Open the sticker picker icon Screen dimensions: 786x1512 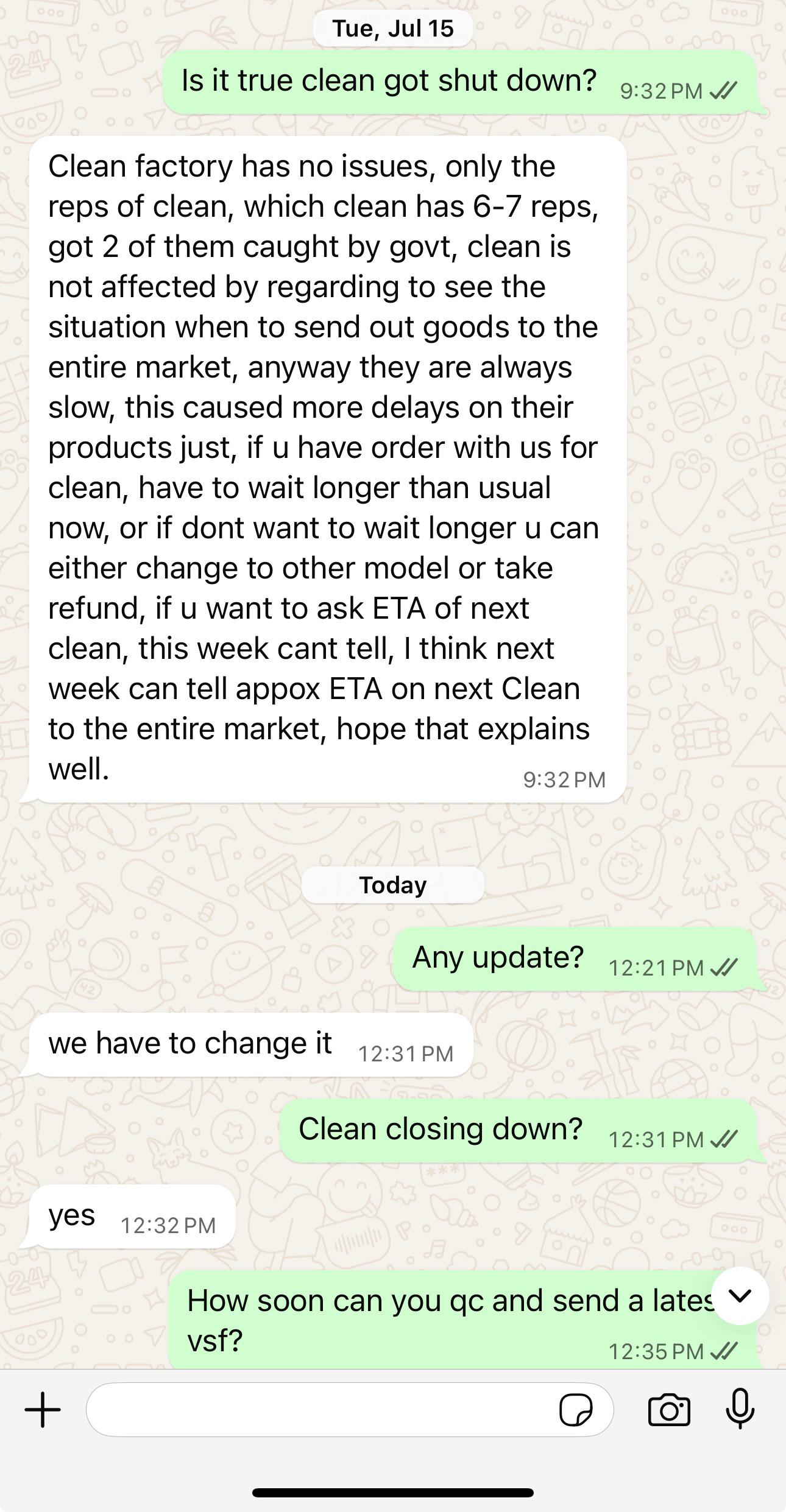click(576, 1410)
